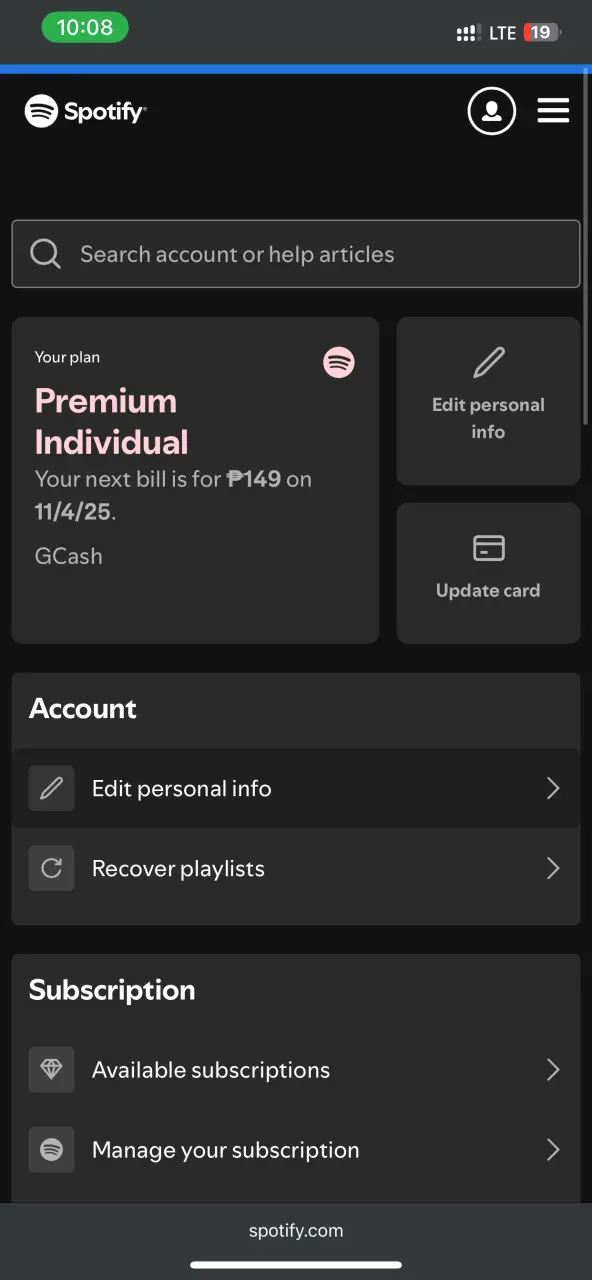Screen dimensions: 592x1280
Task: Focus the account and help search field
Action: [x=296, y=254]
